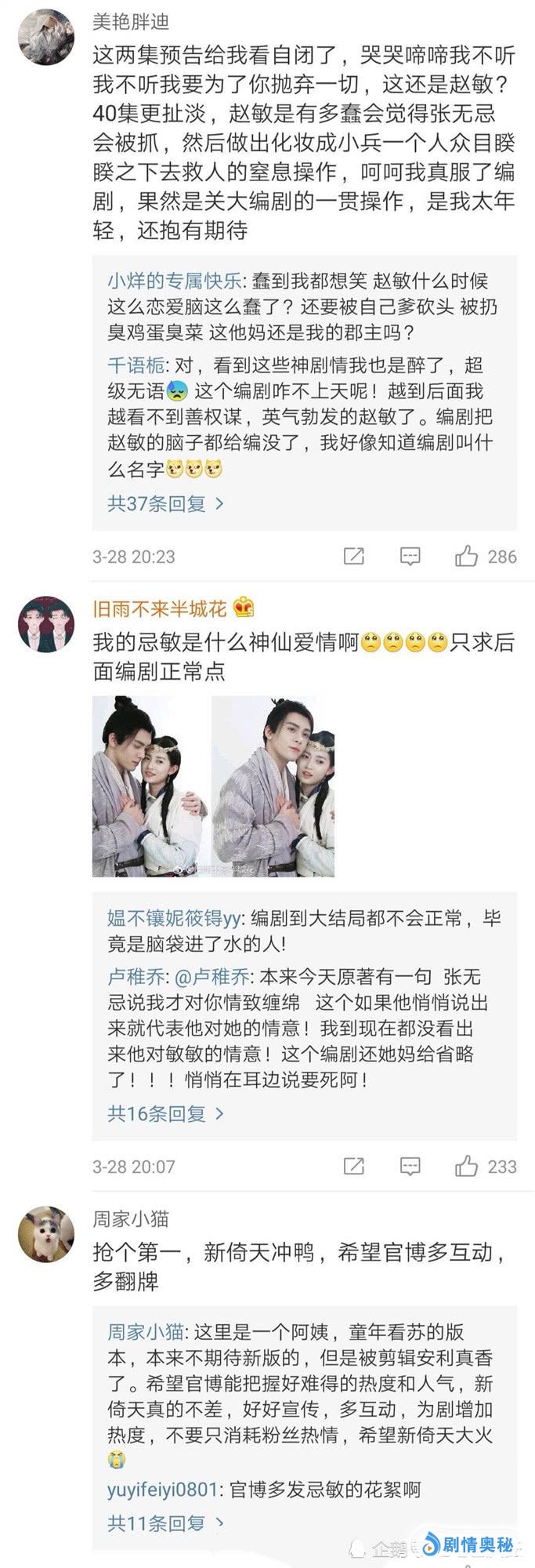Open 小烊的专属快乐's profile from the reply
The width and height of the screenshot is (535, 1568).
coord(175,281)
